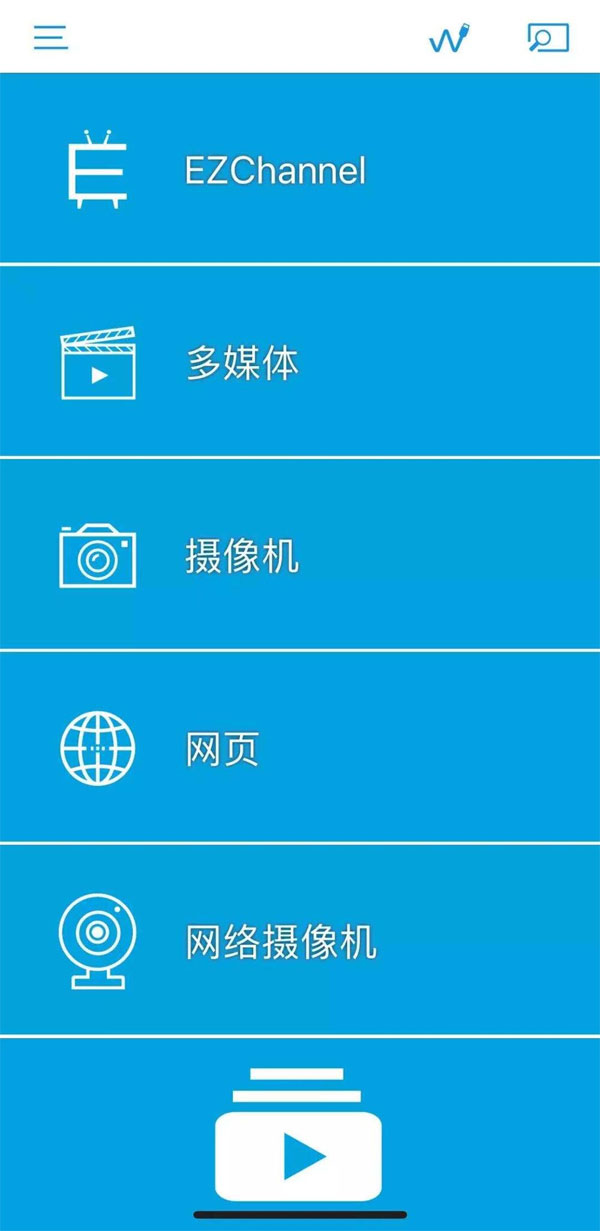Tap the wireless connection W icon
600x1231 pixels.
450,38
